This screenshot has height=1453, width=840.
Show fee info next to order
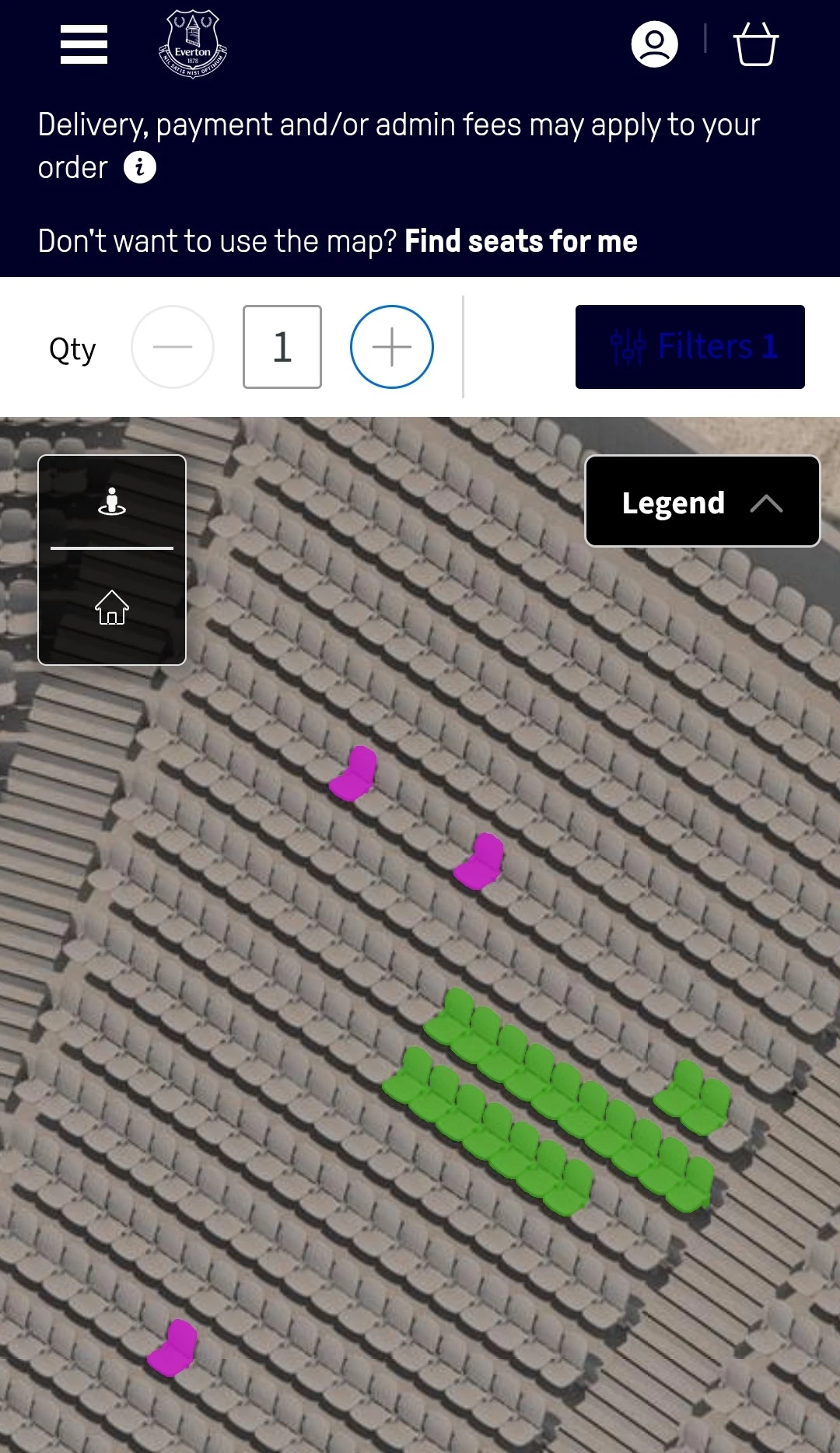pos(140,167)
